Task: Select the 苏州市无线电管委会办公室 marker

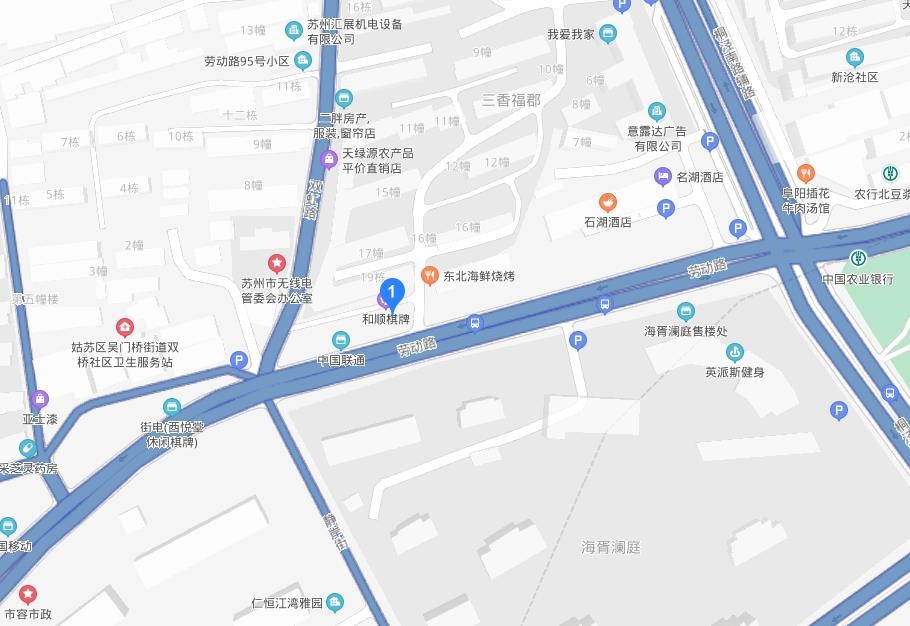Action: [x=277, y=263]
